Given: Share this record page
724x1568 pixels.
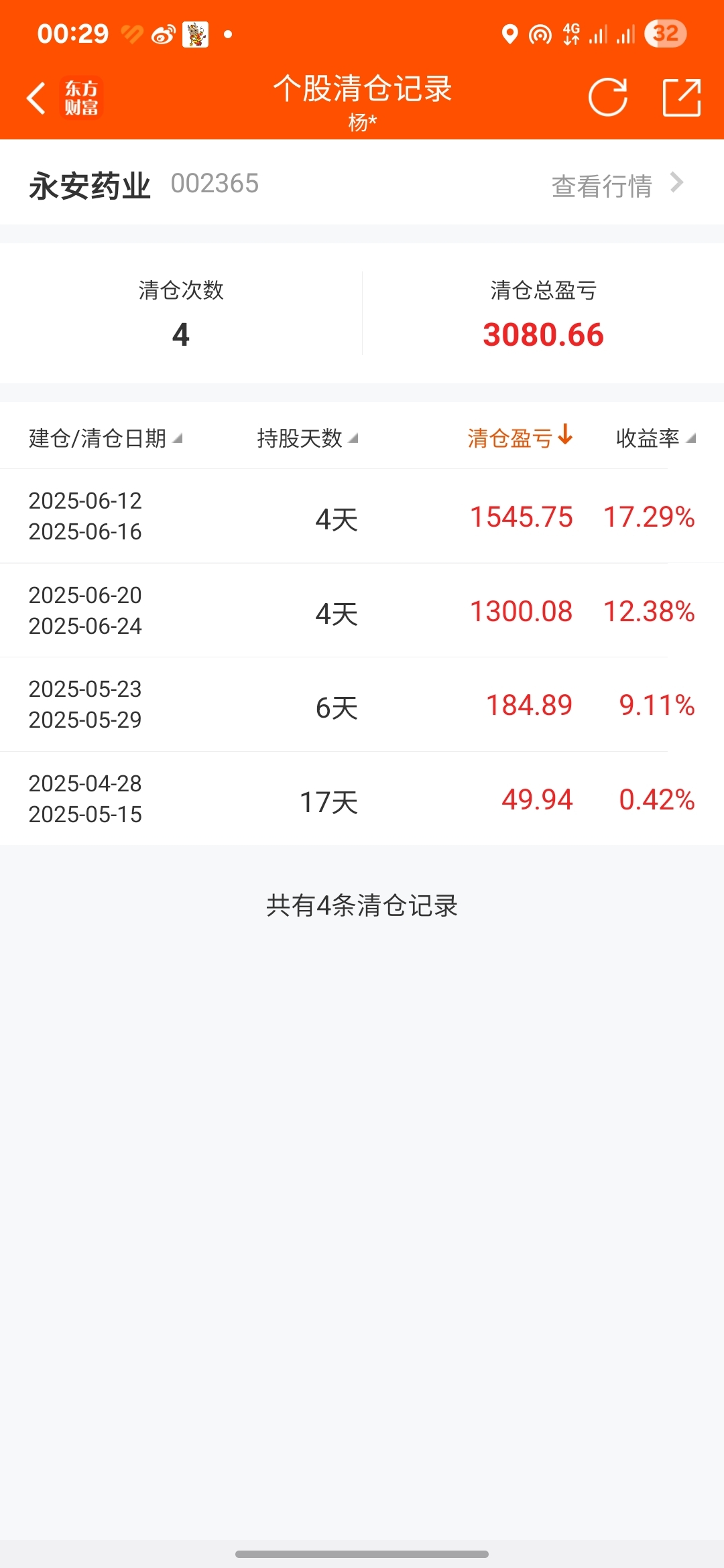Looking at the screenshot, I should [681, 97].
